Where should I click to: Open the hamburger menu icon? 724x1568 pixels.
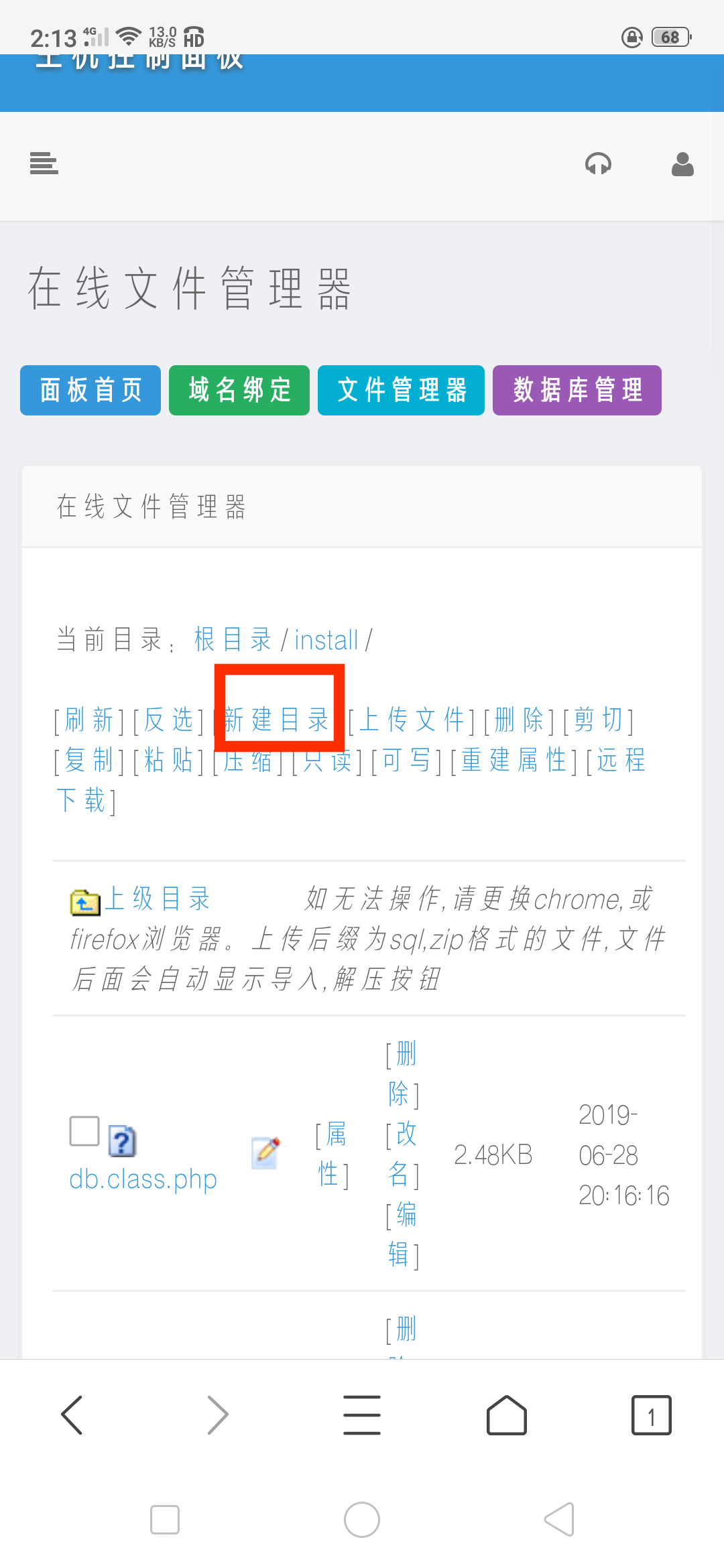[x=44, y=164]
